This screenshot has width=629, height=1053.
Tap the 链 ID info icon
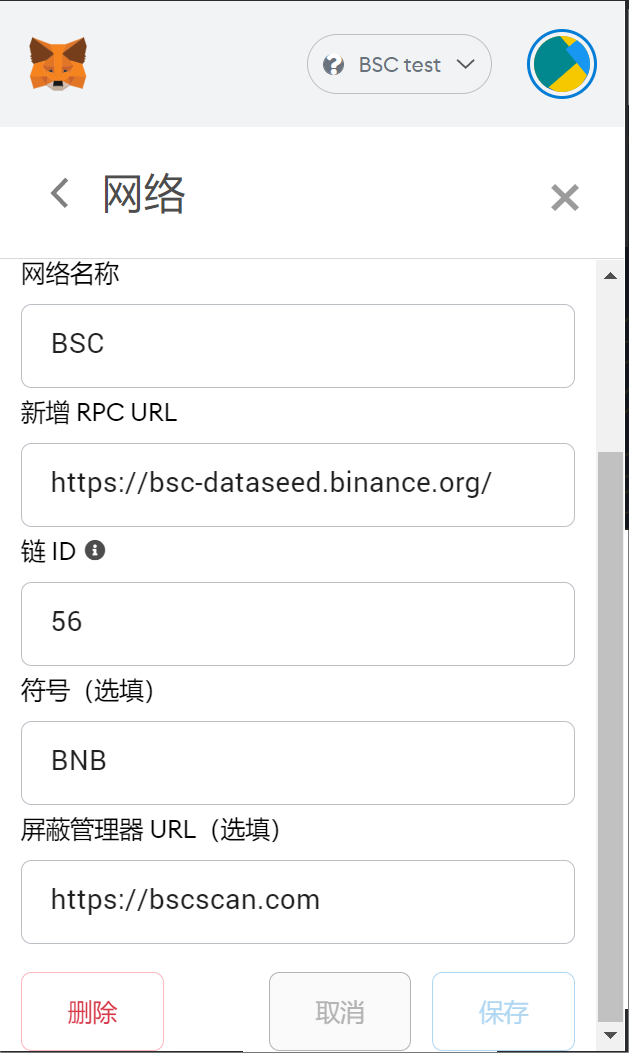point(95,550)
